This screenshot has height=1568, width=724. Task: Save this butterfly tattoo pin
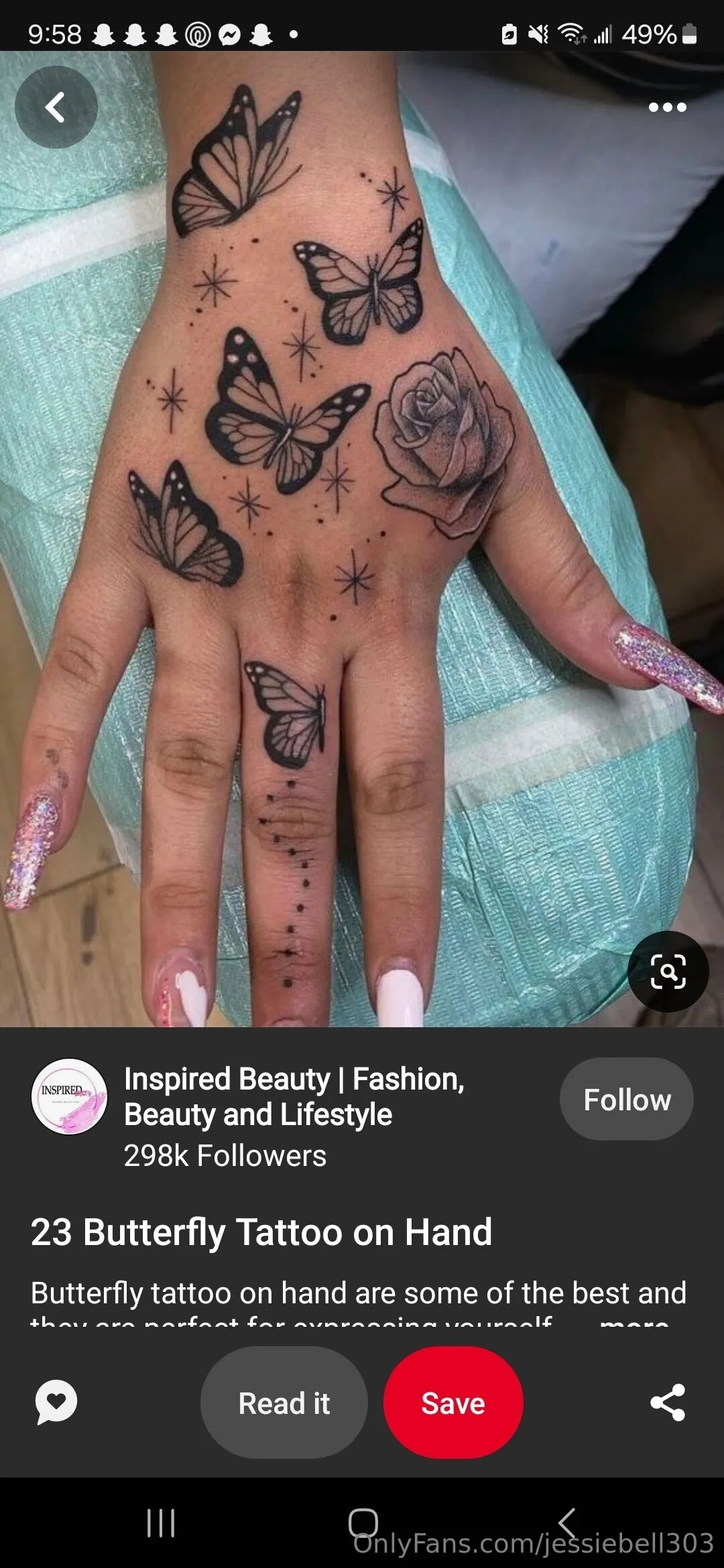coord(453,1402)
